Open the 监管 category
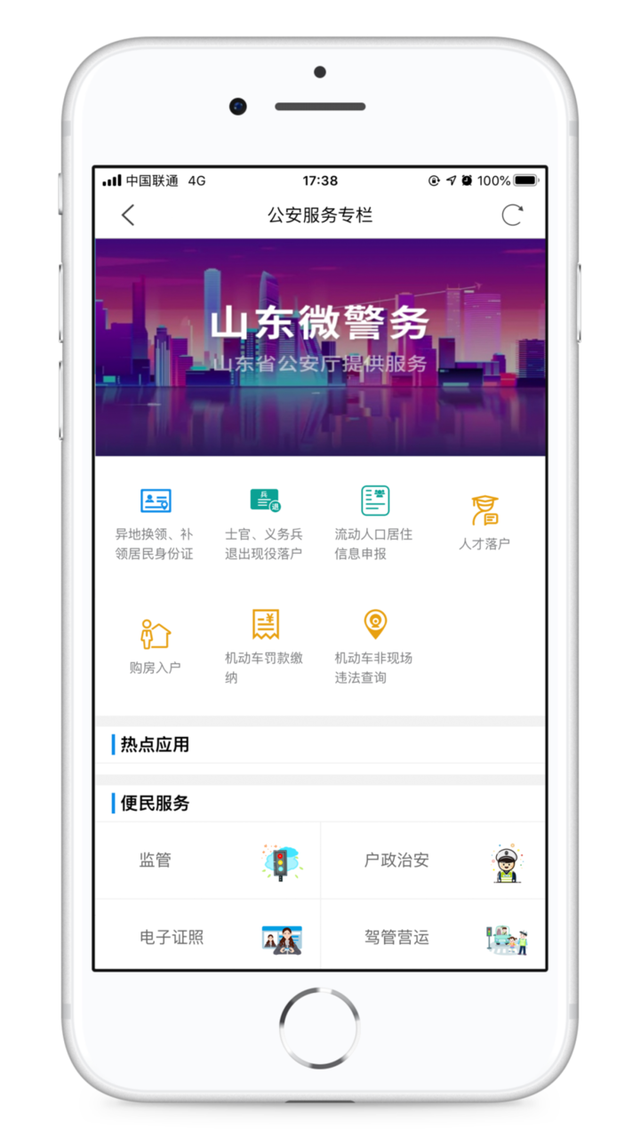Viewport: 640px width, 1137px height. [x=208, y=860]
